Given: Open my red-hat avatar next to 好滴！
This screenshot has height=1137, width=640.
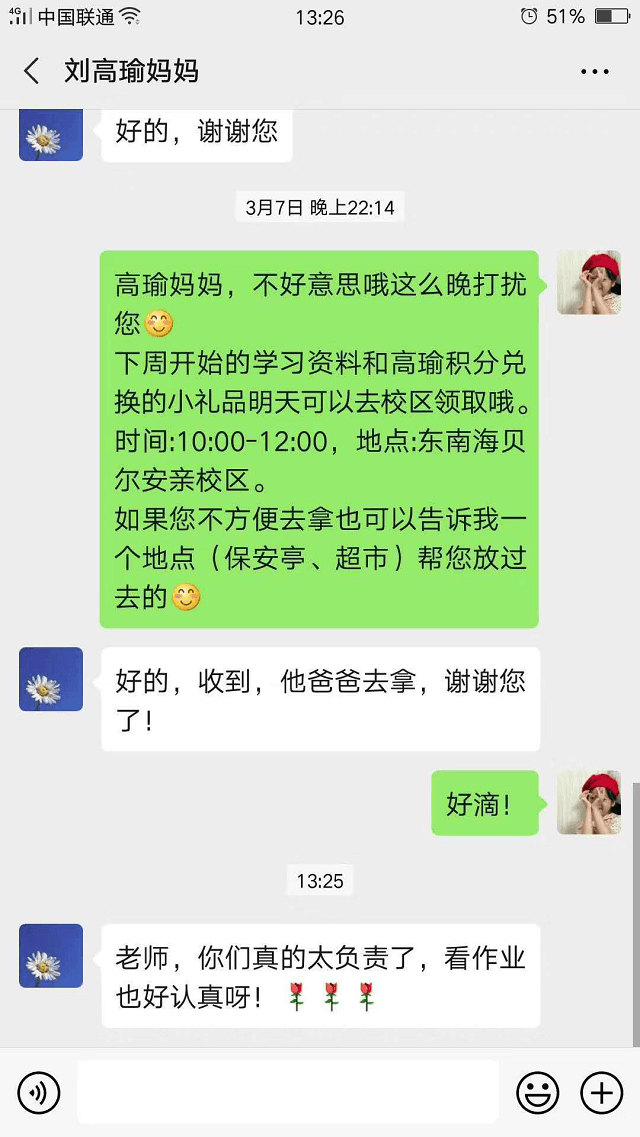Looking at the screenshot, I should coord(588,803).
